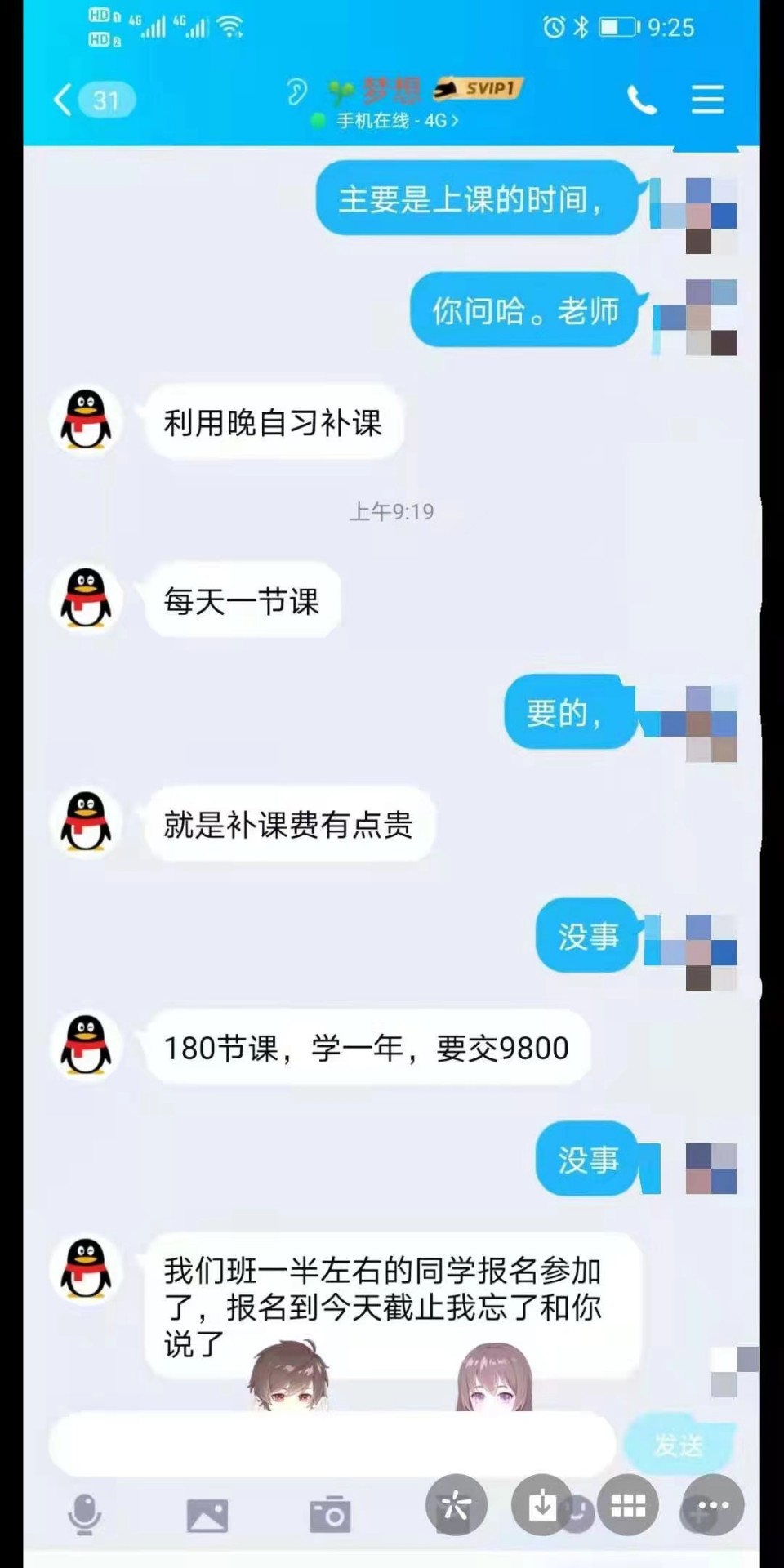This screenshot has width=784, height=1568.
Task: Open the photo gallery picker
Action: click(x=207, y=1515)
